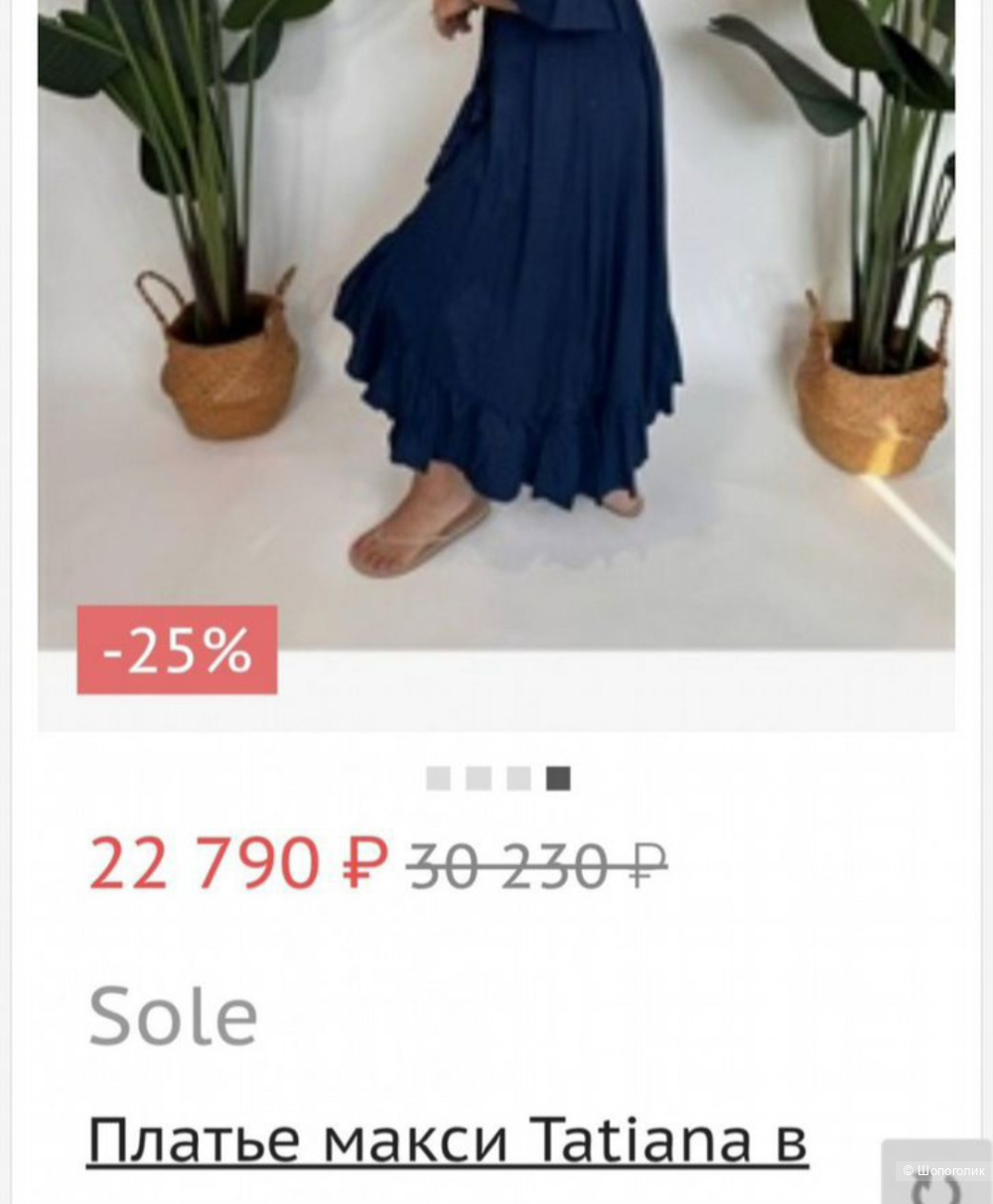Click the -25% discount badge

click(176, 651)
